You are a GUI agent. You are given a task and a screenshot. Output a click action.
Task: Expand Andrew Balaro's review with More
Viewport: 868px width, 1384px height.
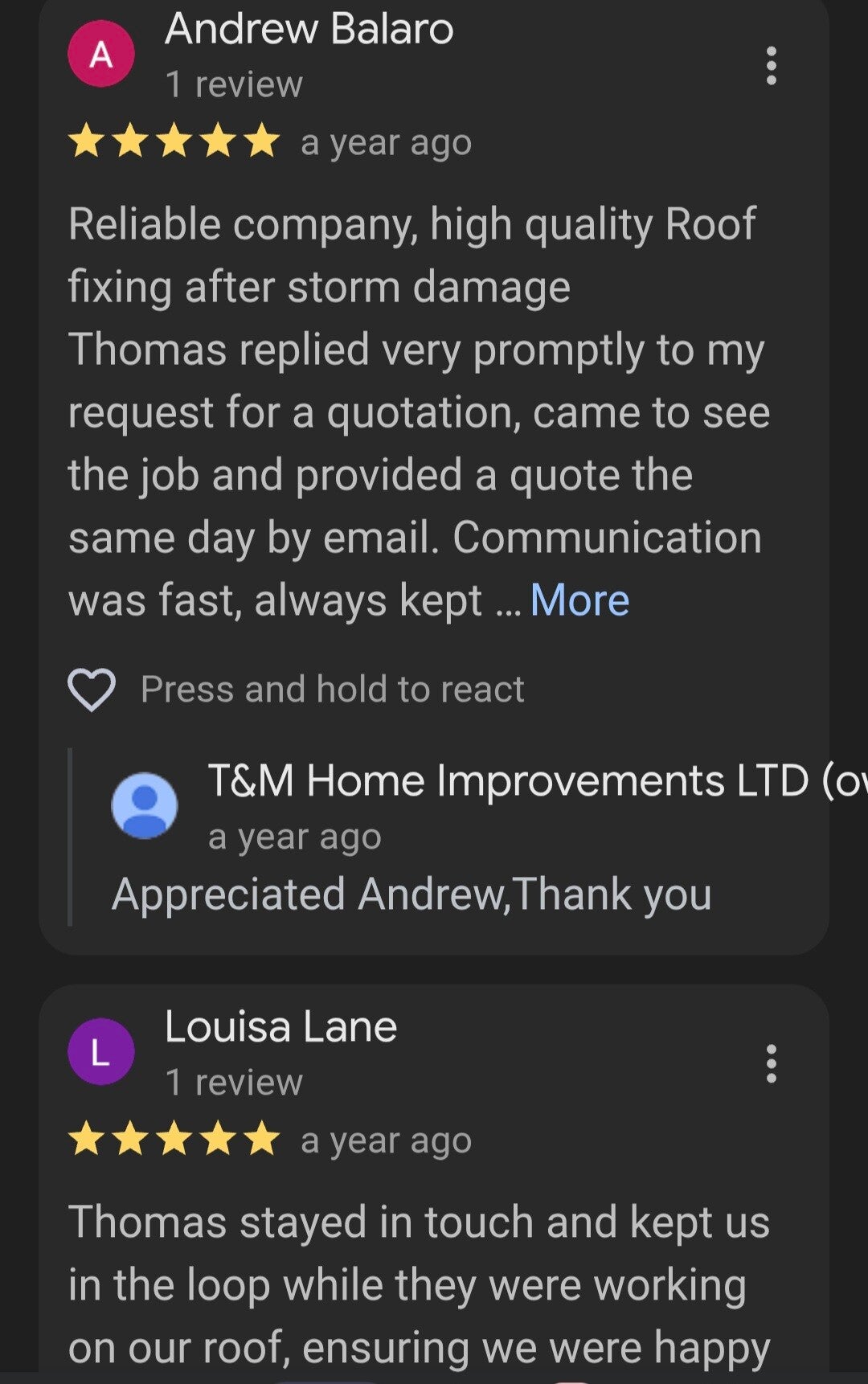tap(579, 600)
